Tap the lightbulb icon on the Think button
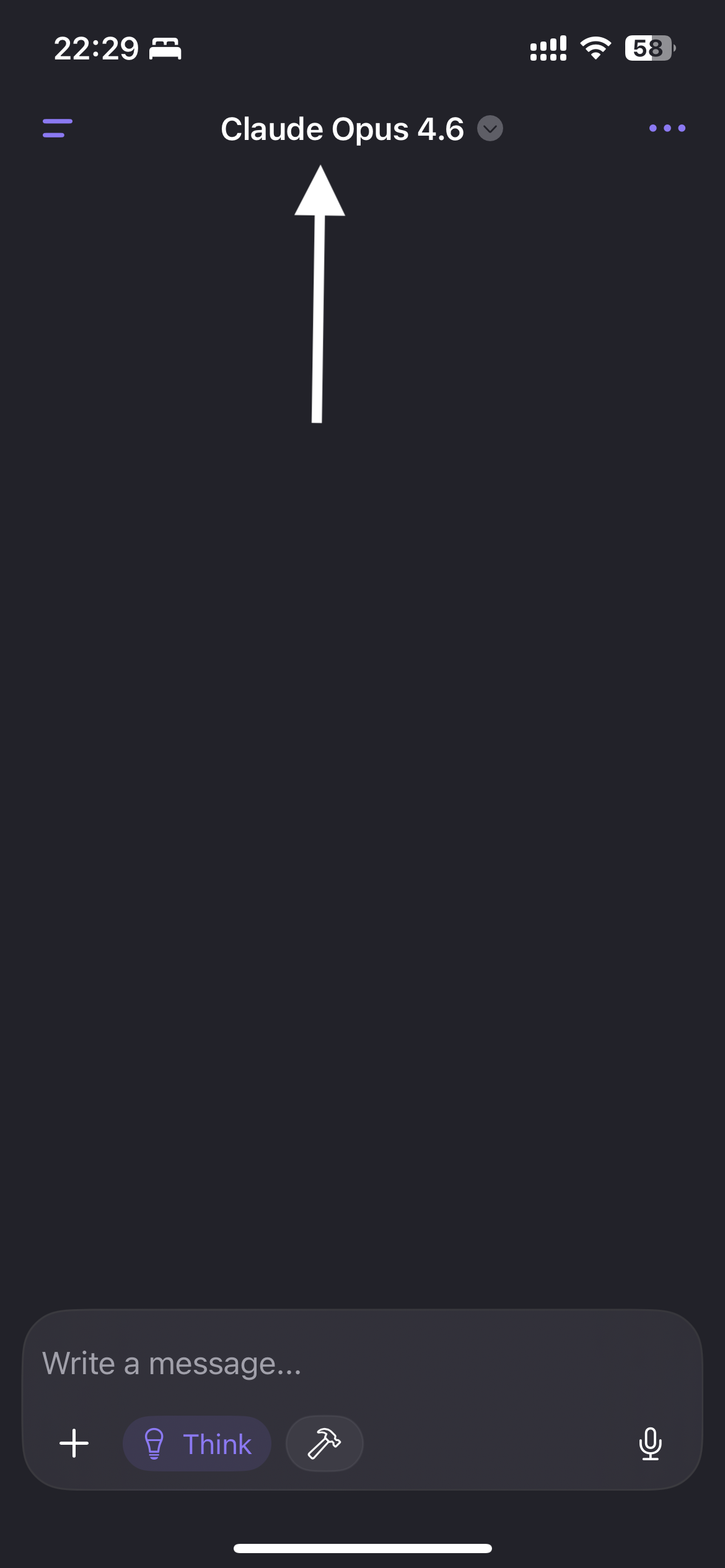This screenshot has width=725, height=1568. coord(155,1444)
